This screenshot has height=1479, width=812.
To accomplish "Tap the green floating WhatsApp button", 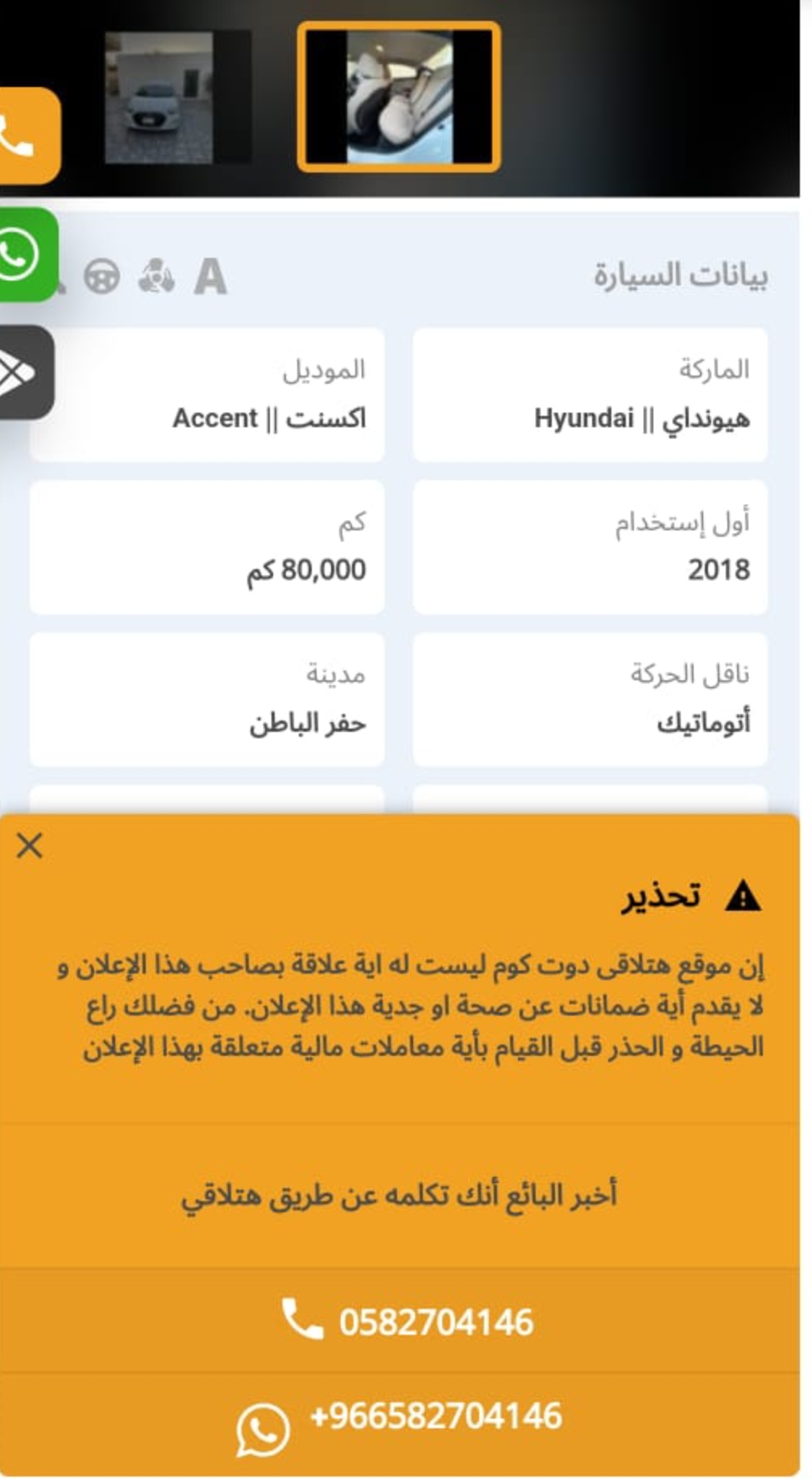I will tap(27, 255).
